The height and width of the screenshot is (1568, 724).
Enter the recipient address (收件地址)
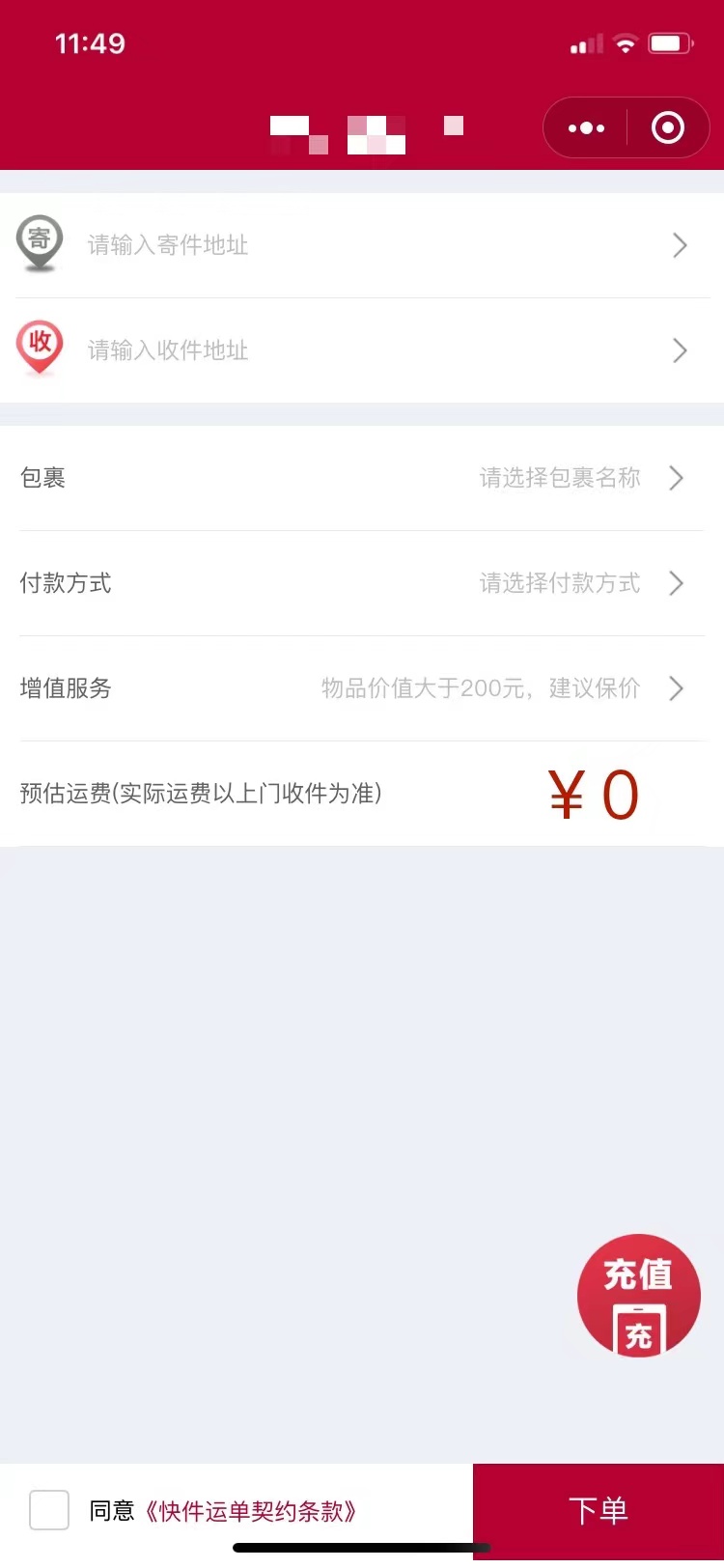coord(362,350)
